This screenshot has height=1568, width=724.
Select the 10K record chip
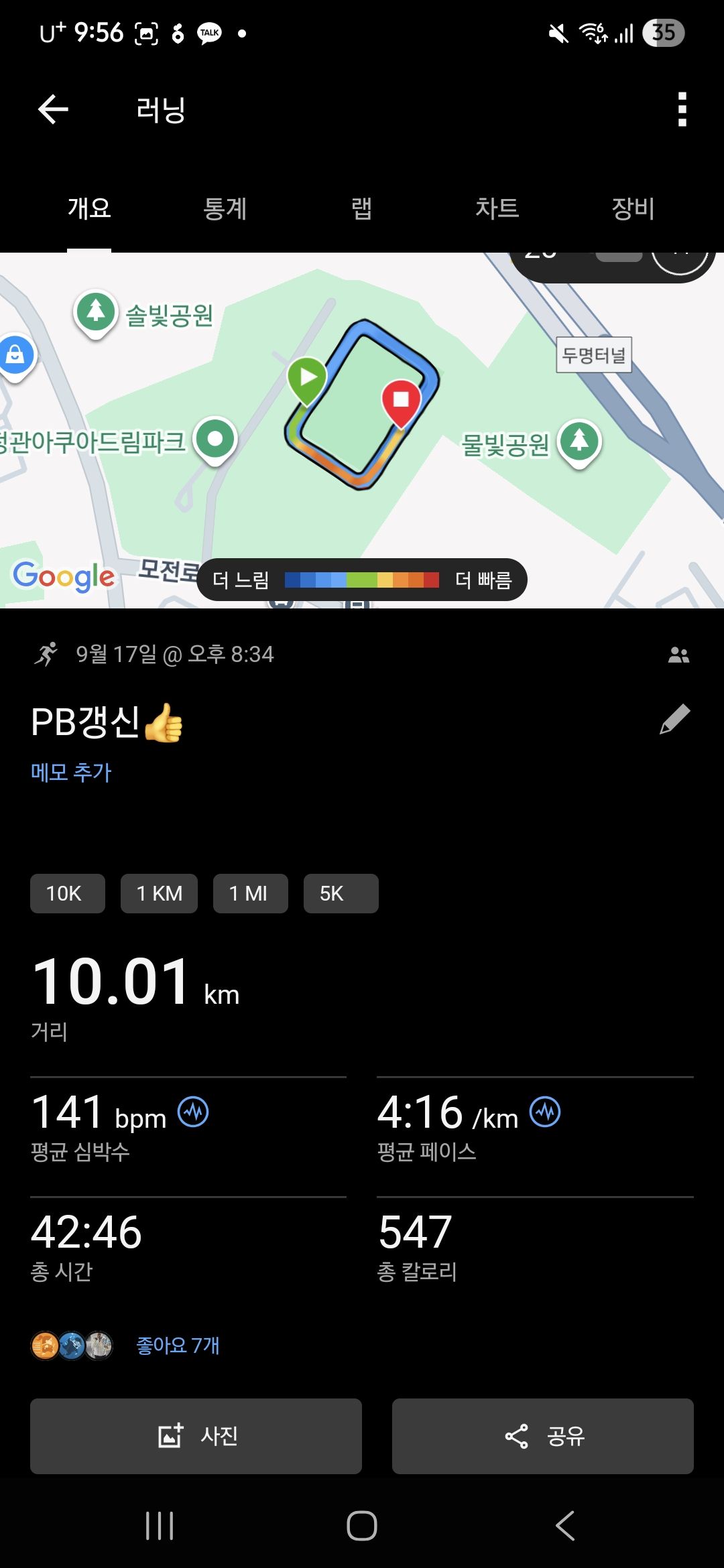pos(67,893)
